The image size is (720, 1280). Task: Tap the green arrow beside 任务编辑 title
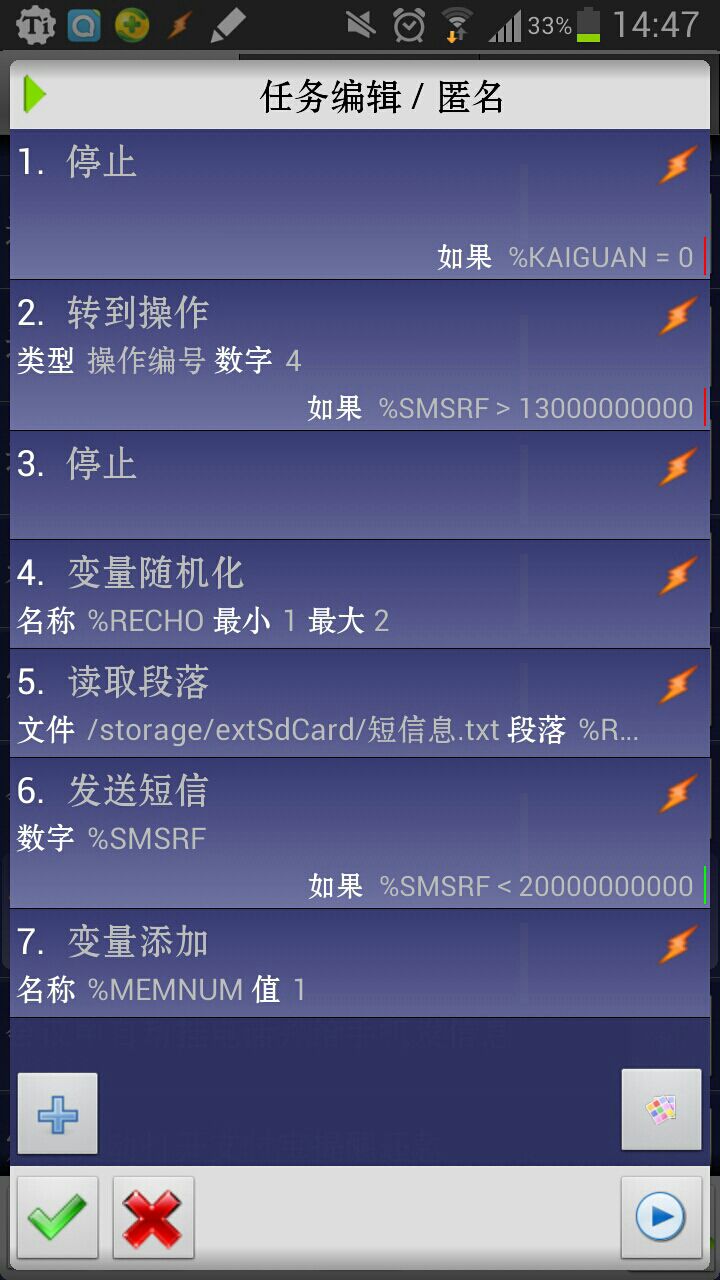(x=35, y=95)
